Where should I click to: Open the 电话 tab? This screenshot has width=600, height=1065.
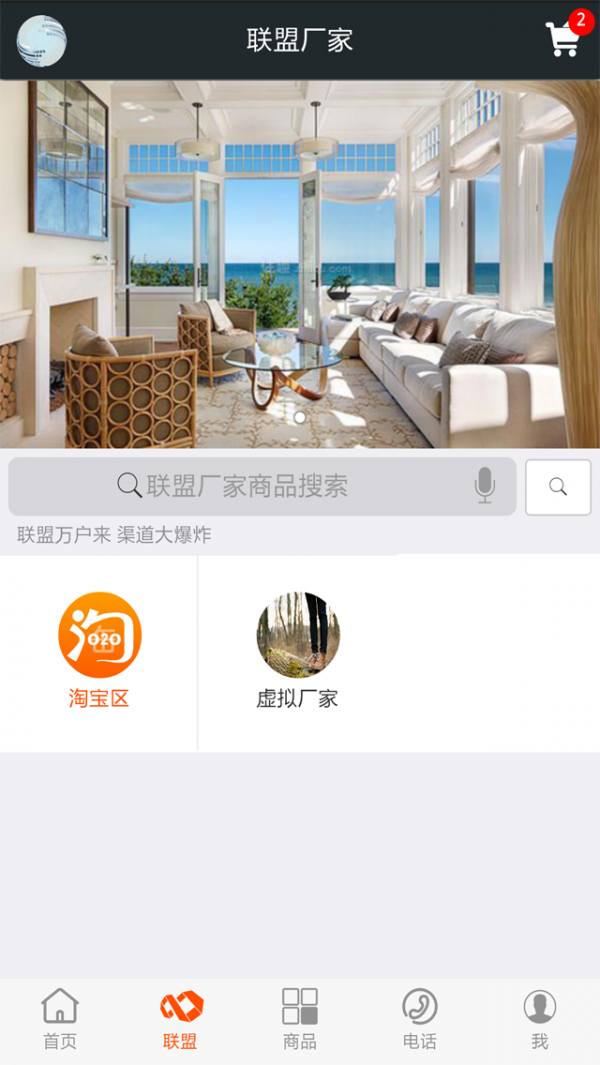click(x=420, y=1019)
